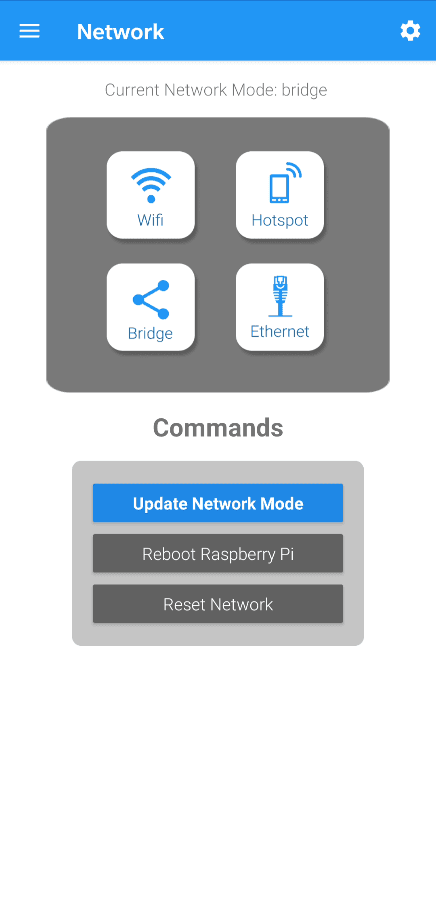Select the Bridge mode tile
Screen dimensions: 436x913
[151, 307]
